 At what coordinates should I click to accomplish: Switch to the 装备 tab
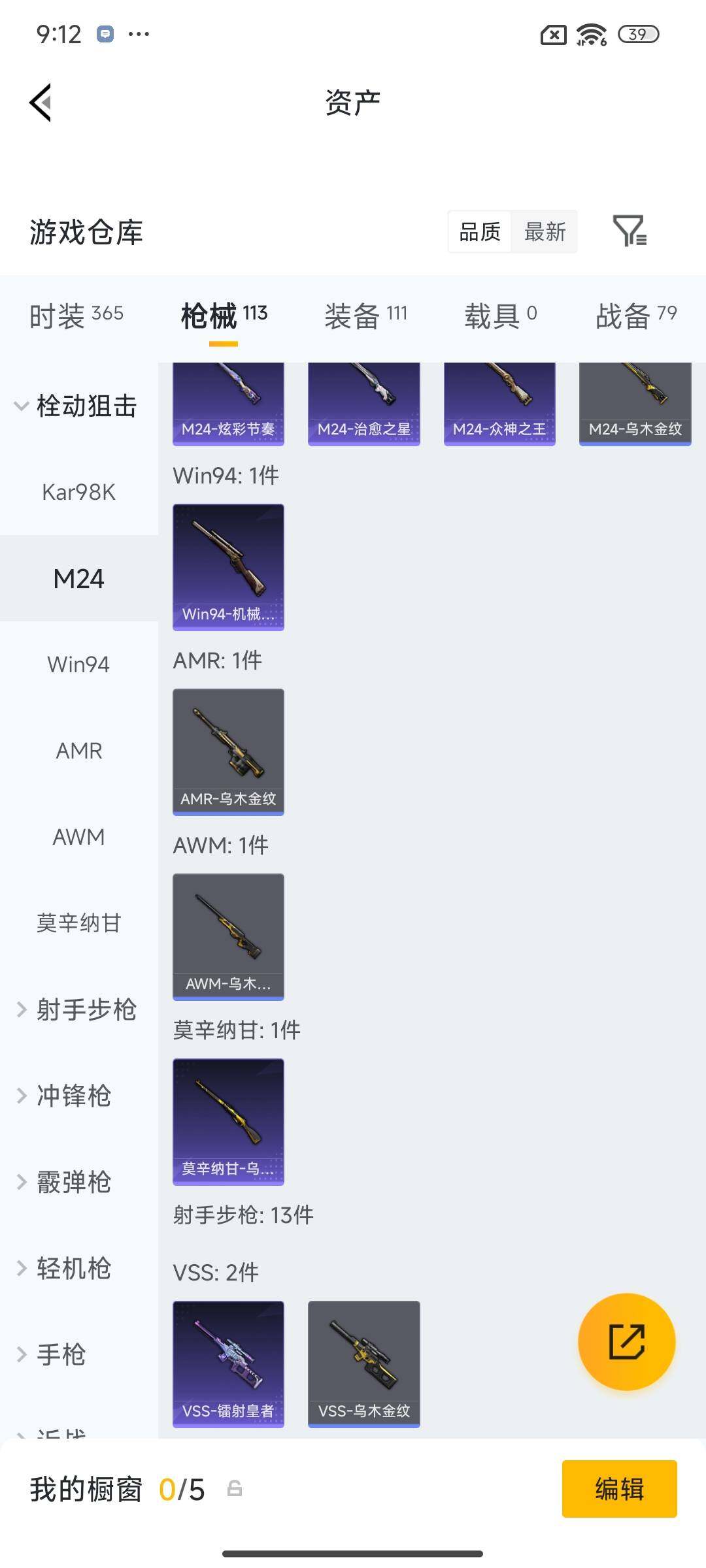tap(366, 314)
